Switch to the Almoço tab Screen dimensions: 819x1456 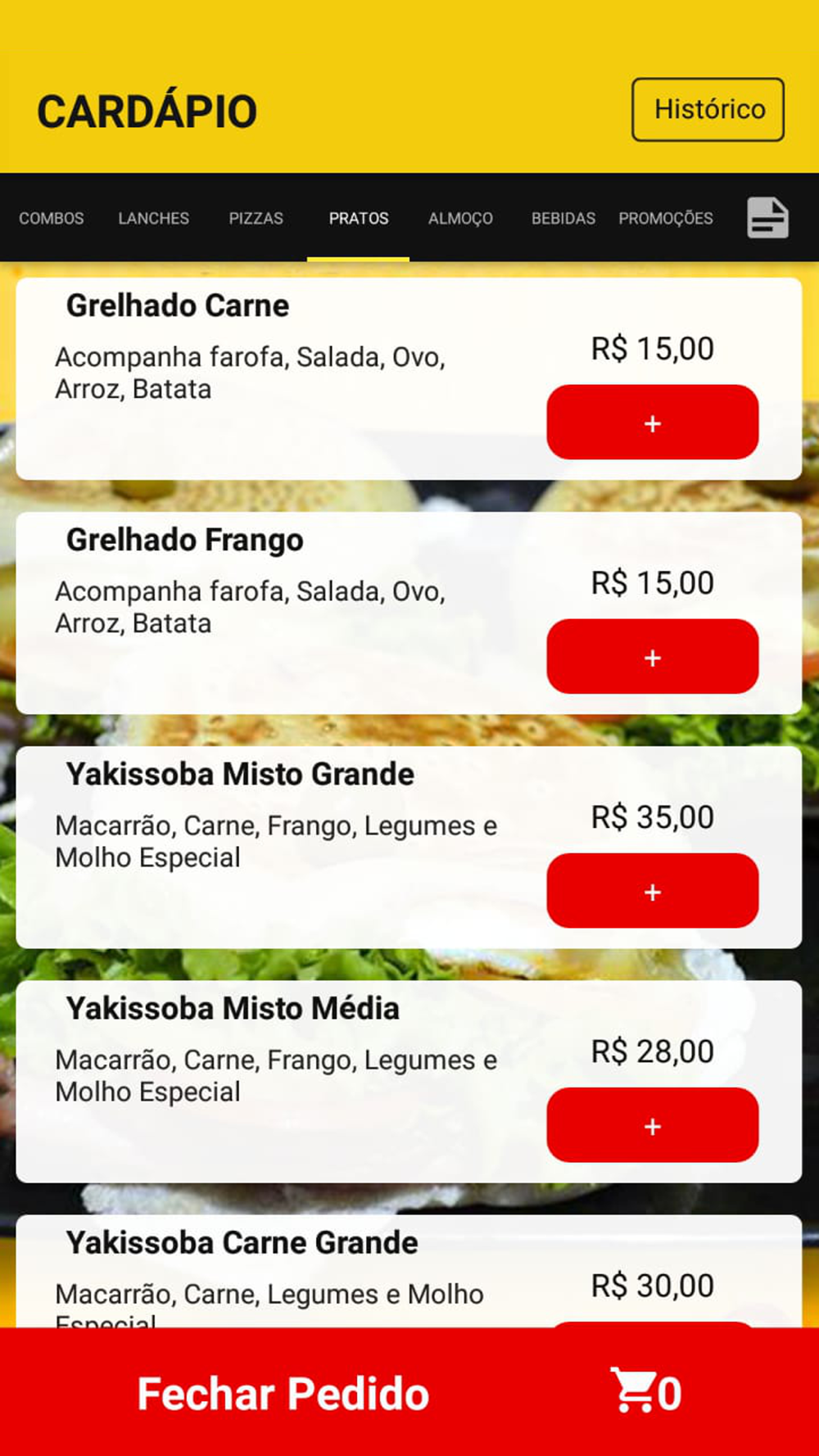(x=461, y=219)
